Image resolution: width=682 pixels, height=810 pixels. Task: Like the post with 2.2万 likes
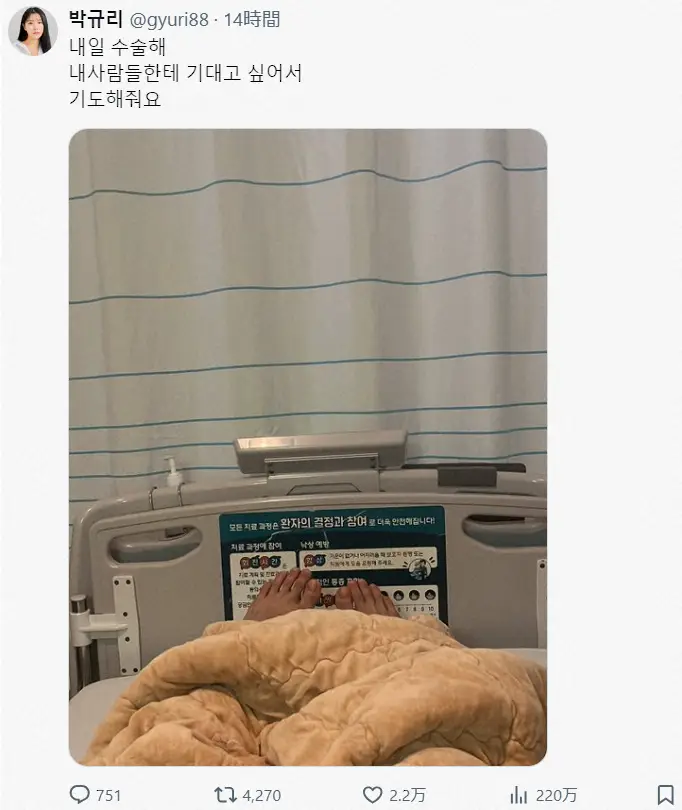point(372,795)
